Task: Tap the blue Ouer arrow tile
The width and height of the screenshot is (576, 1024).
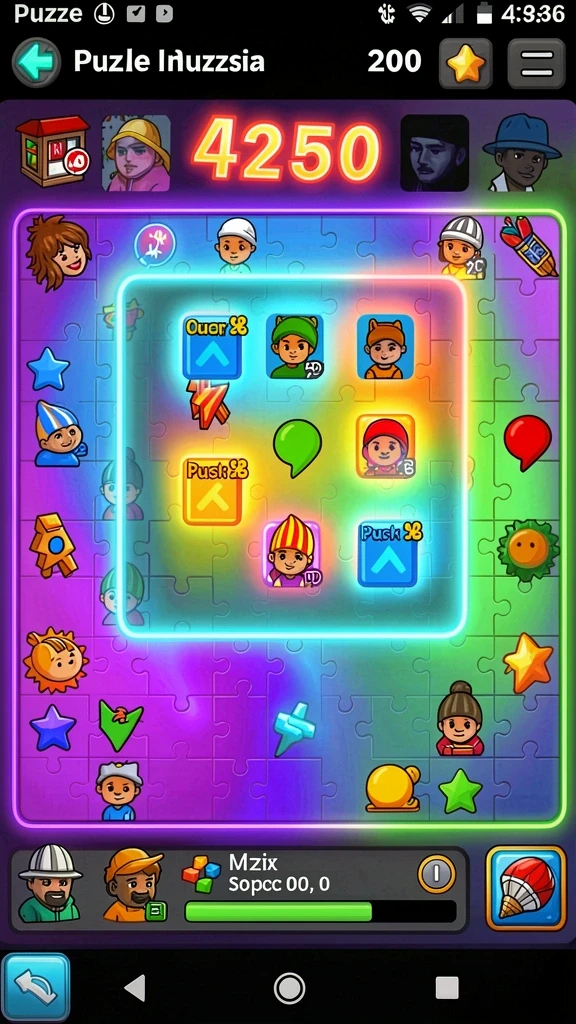Action: pyautogui.click(x=212, y=347)
